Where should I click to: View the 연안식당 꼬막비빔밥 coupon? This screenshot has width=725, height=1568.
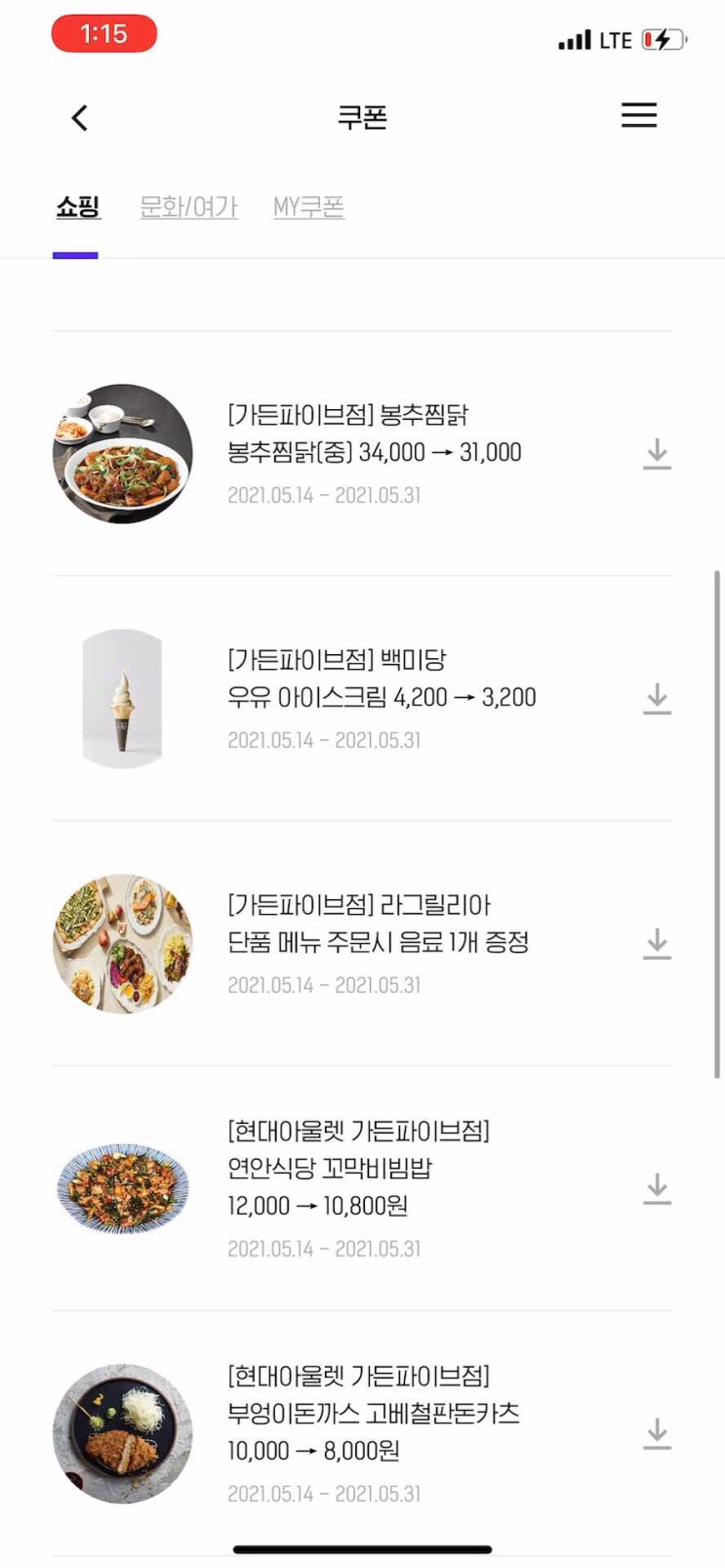tap(358, 1187)
